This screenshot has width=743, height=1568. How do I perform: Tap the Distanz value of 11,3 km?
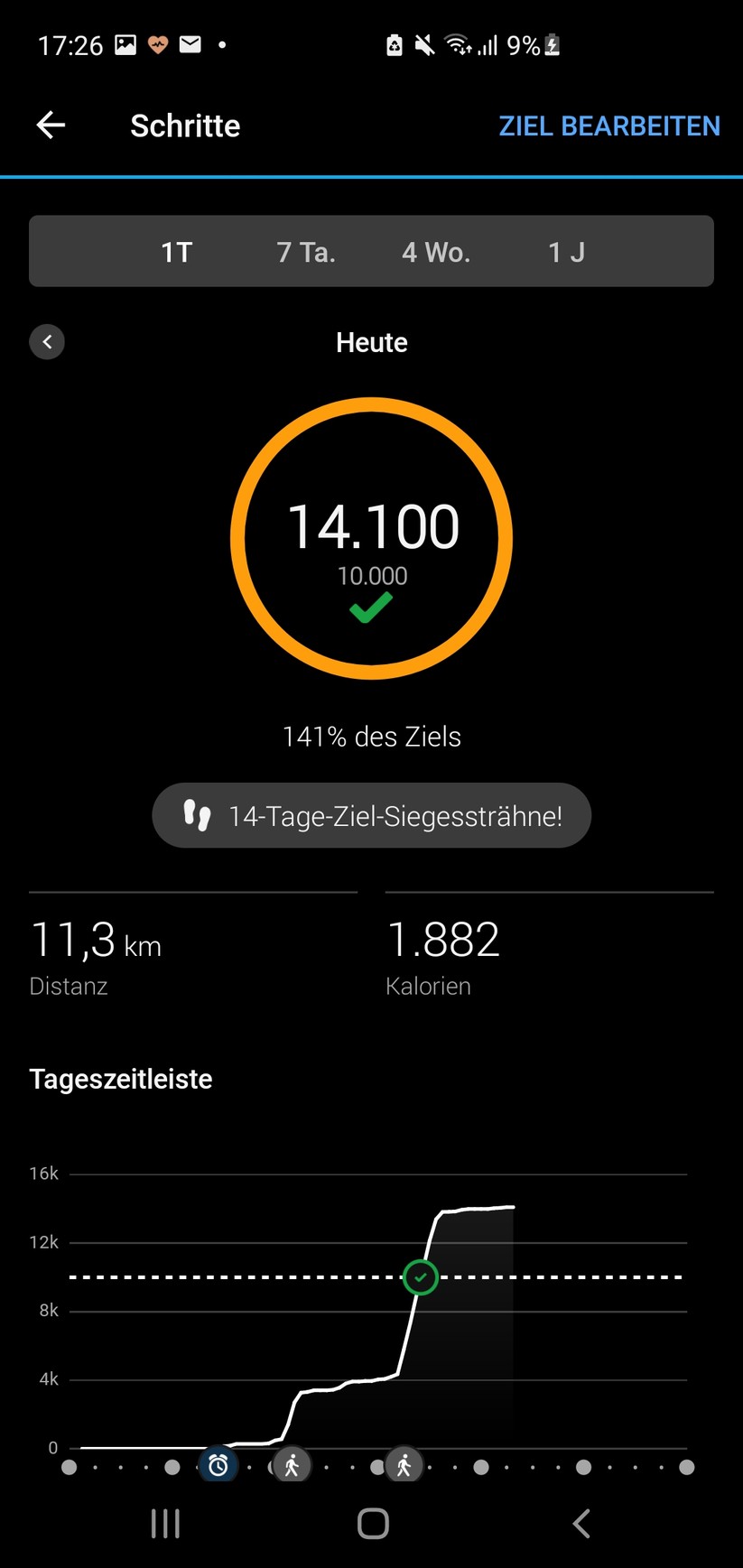point(96,942)
